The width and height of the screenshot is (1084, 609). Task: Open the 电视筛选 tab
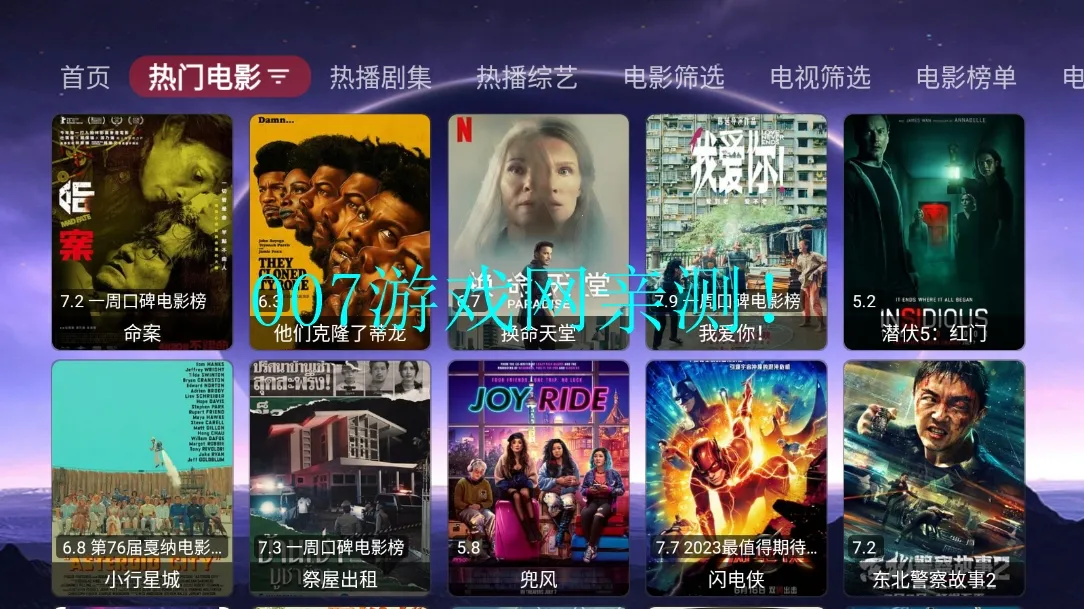[x=820, y=77]
